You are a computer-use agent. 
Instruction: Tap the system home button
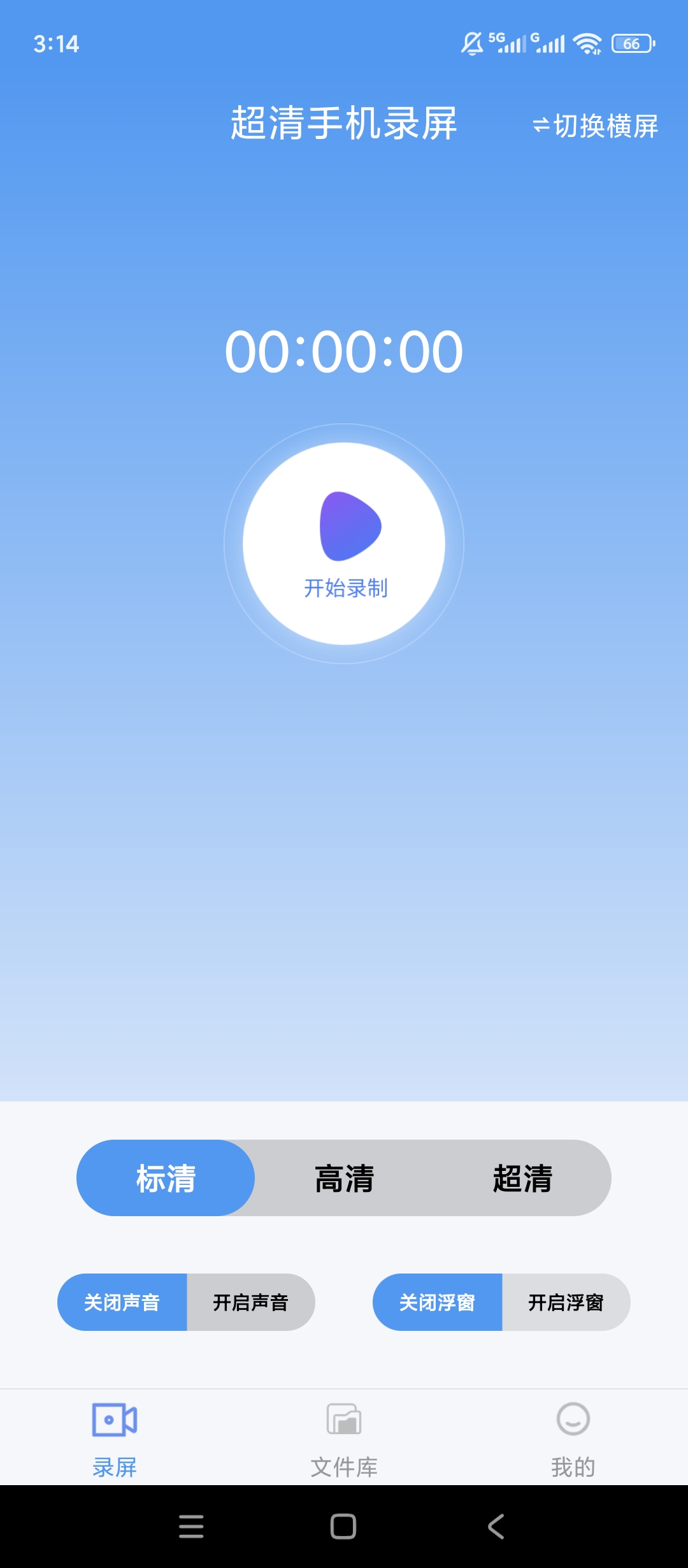coord(343,1527)
